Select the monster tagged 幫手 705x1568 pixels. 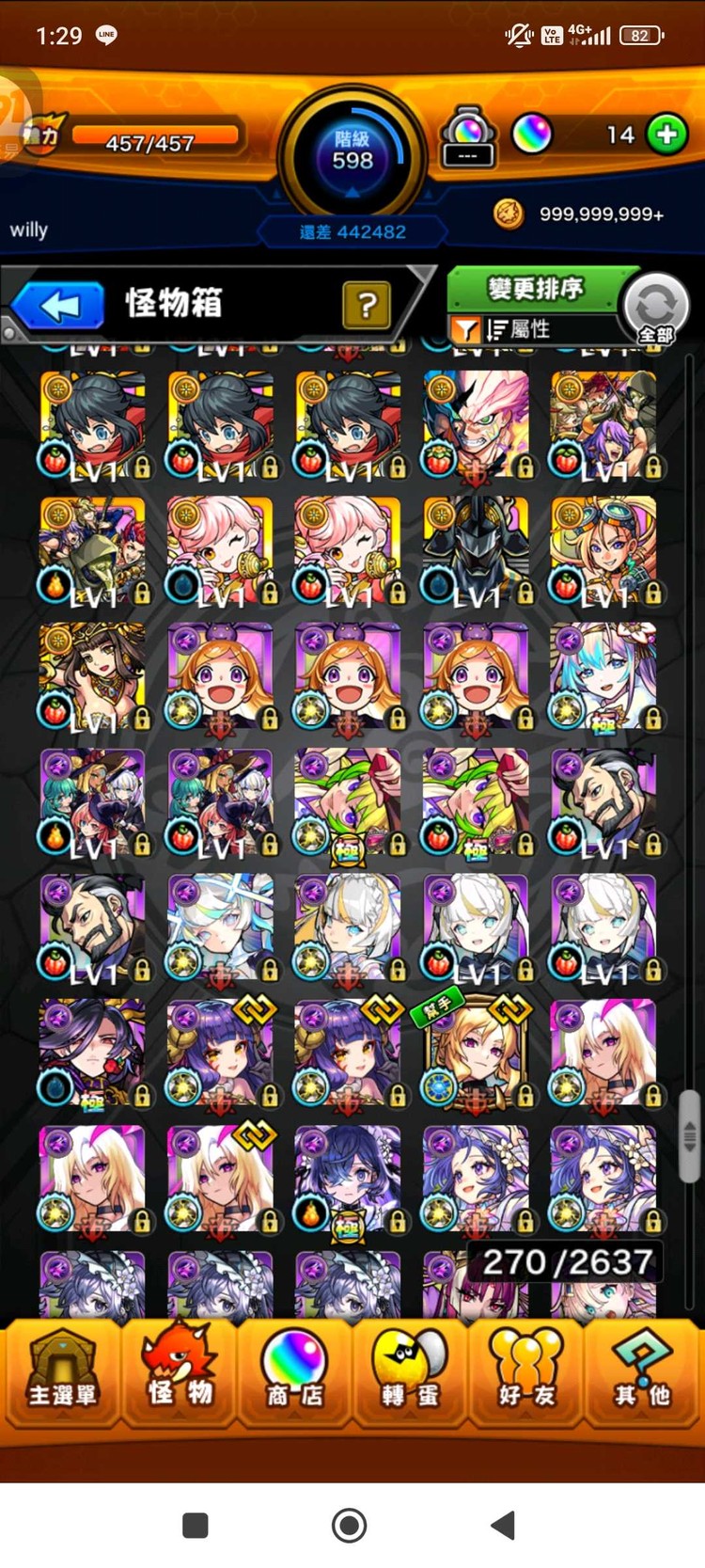[476, 1053]
